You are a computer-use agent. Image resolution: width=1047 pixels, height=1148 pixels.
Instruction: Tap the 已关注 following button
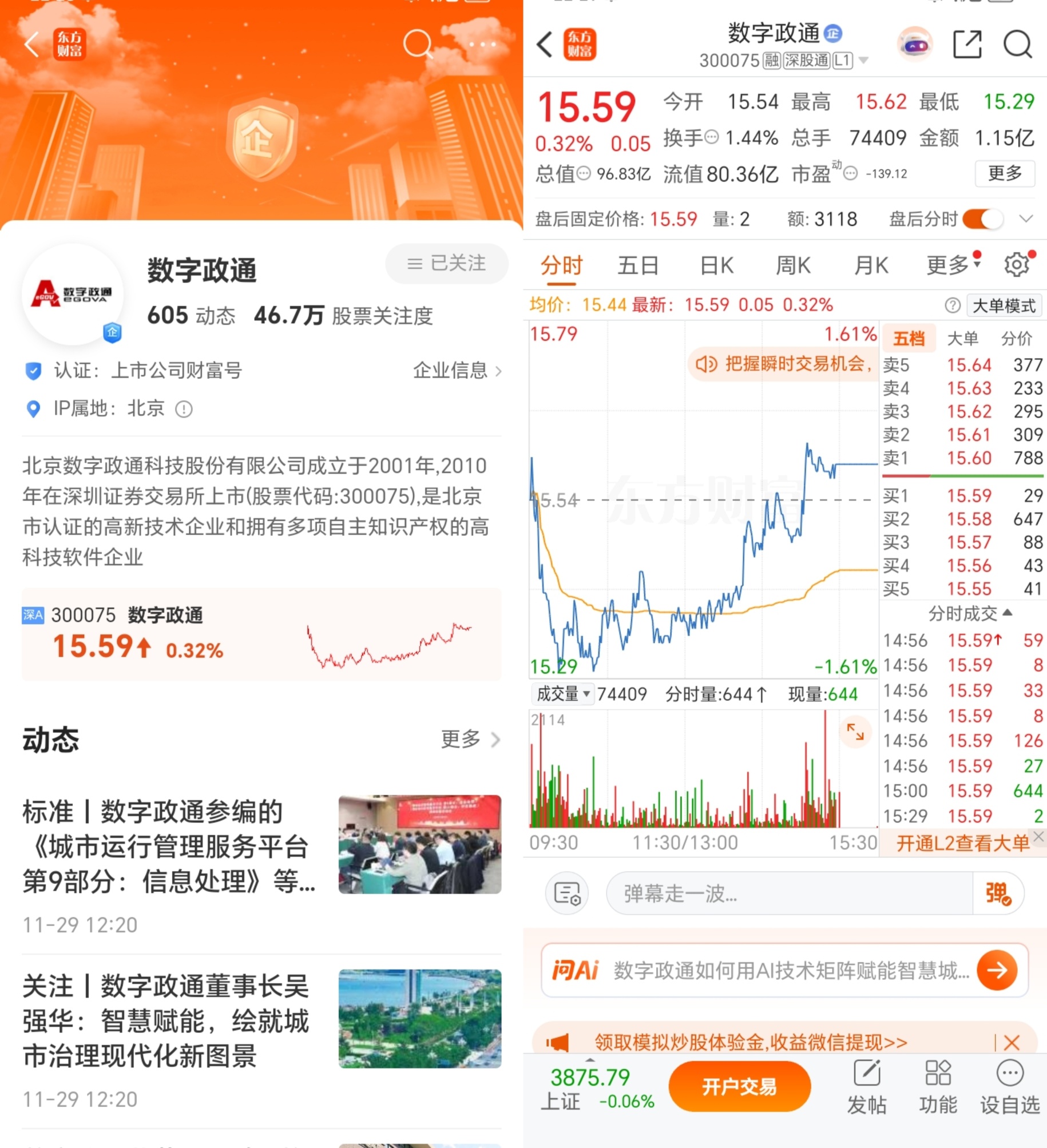(447, 264)
